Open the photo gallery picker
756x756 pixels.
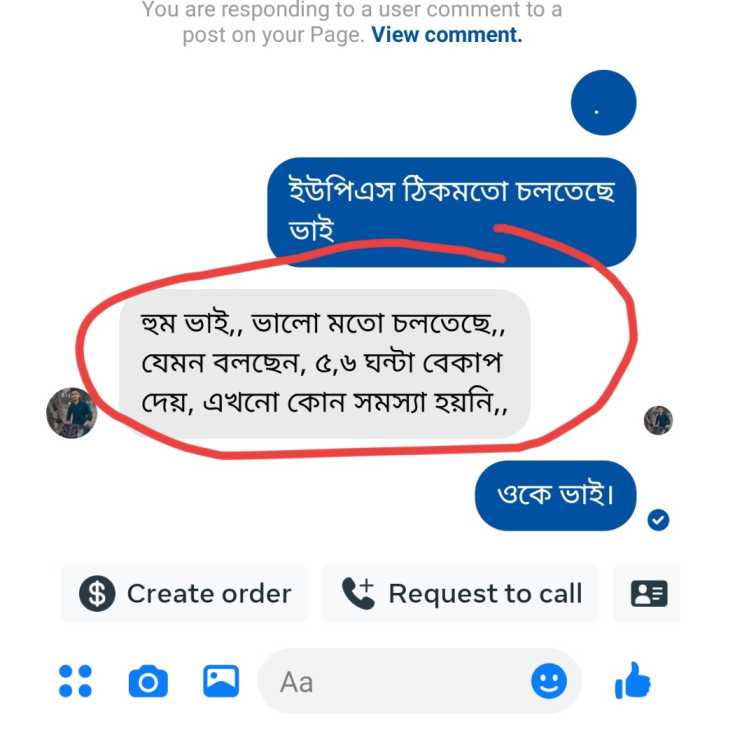click(221, 681)
